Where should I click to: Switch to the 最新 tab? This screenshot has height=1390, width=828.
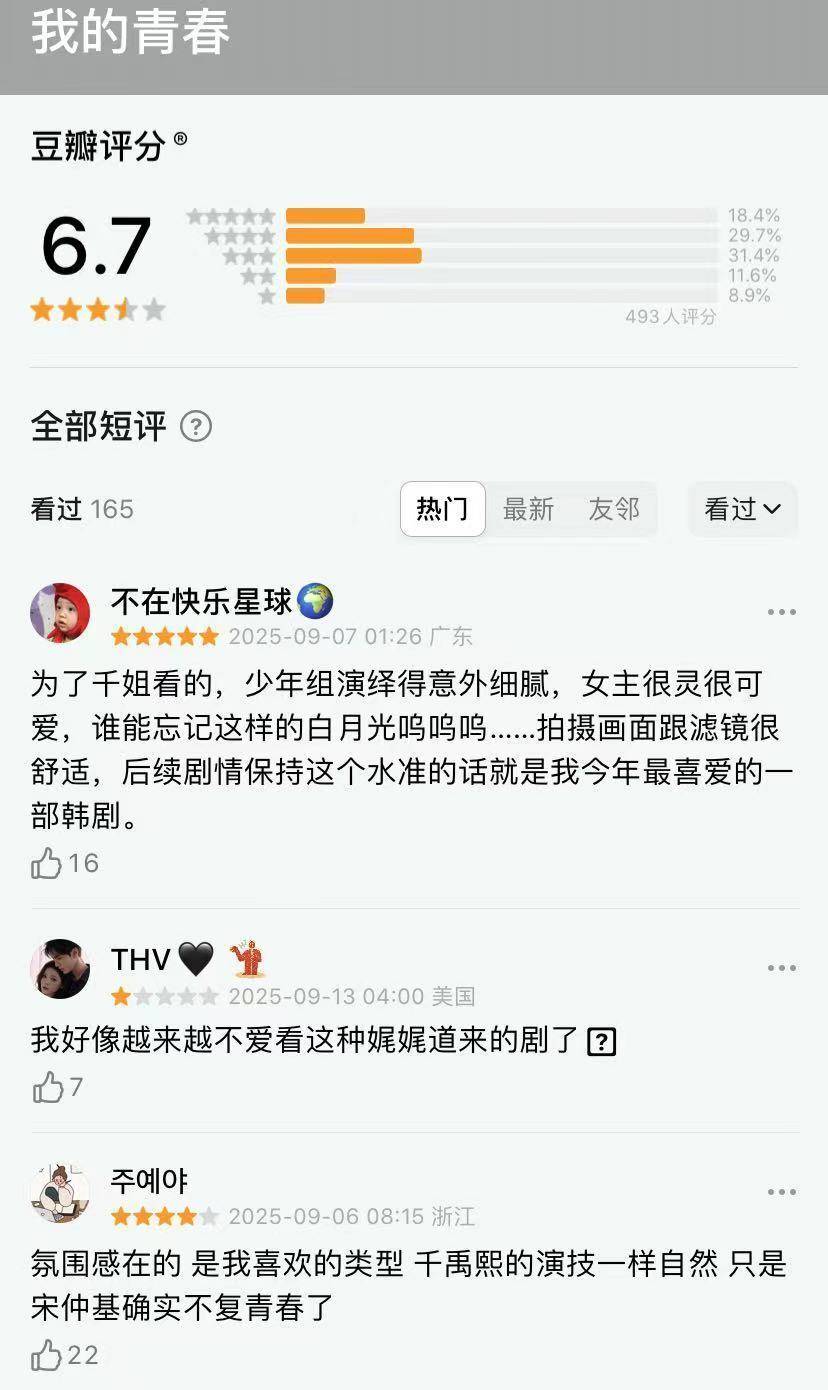click(528, 509)
